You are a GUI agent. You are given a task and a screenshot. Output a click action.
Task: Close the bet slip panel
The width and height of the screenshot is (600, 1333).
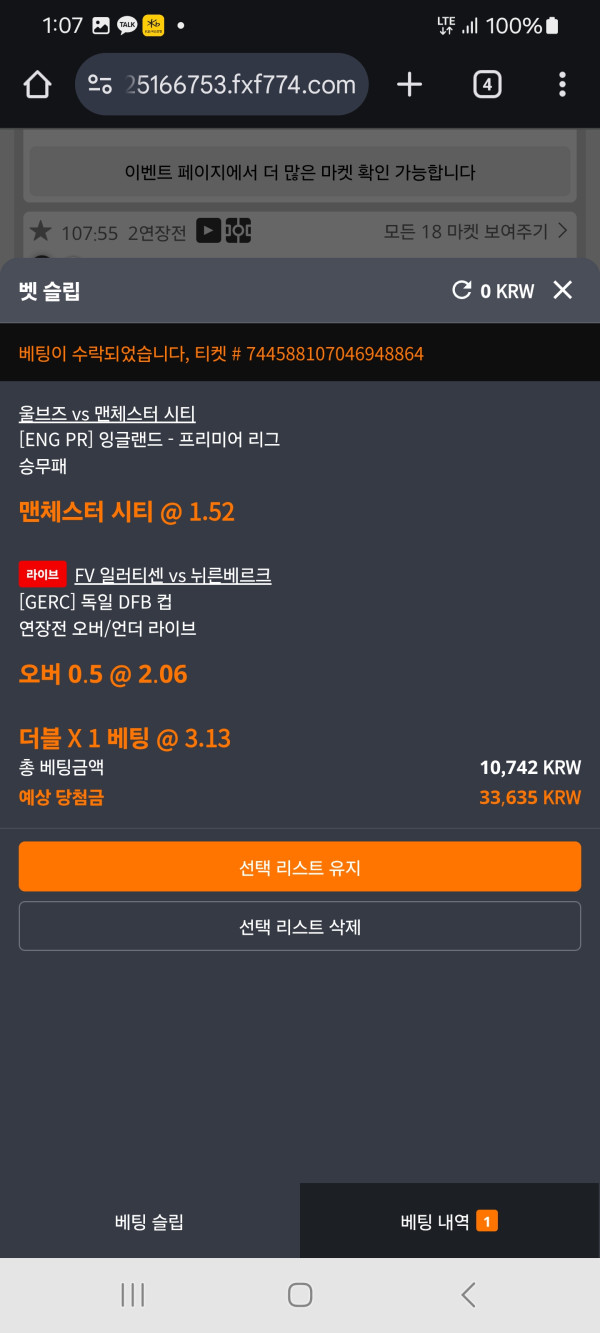tap(563, 290)
